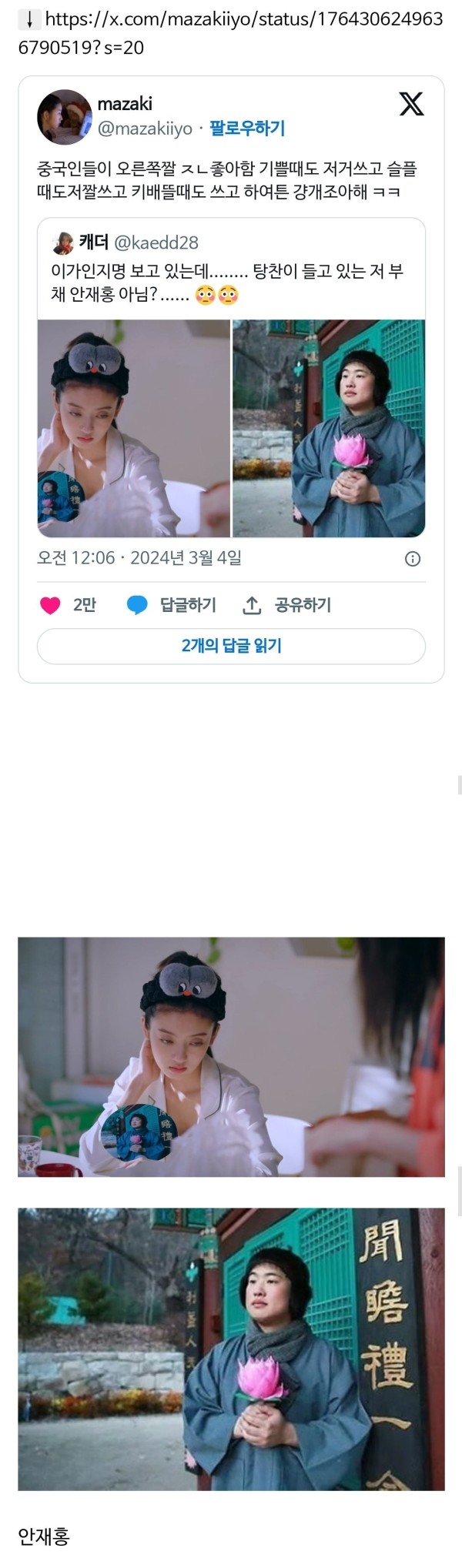Open the X logo on embedded tweet
The image size is (462, 1568).
point(411,104)
